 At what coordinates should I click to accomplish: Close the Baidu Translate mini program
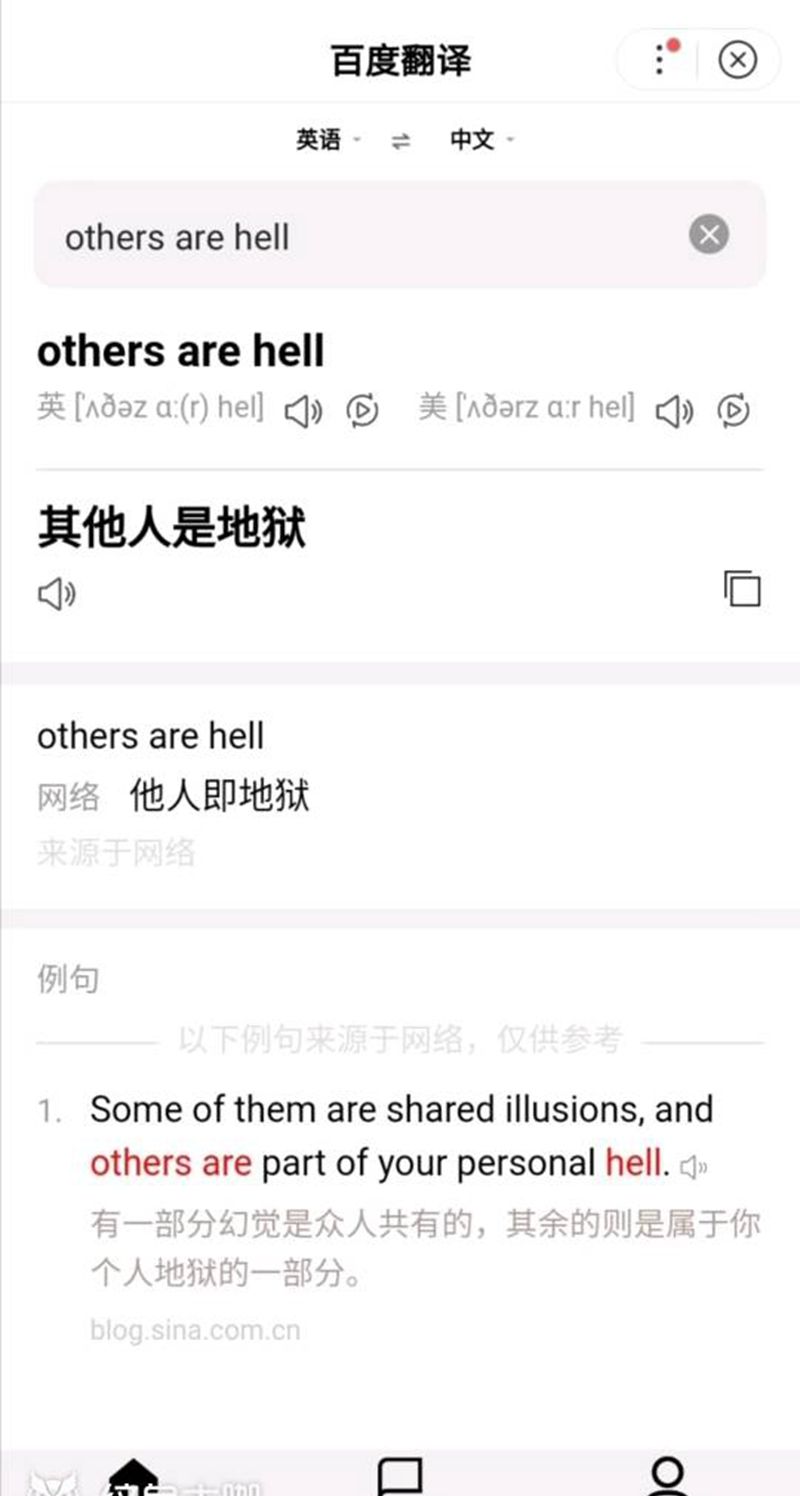pos(738,60)
